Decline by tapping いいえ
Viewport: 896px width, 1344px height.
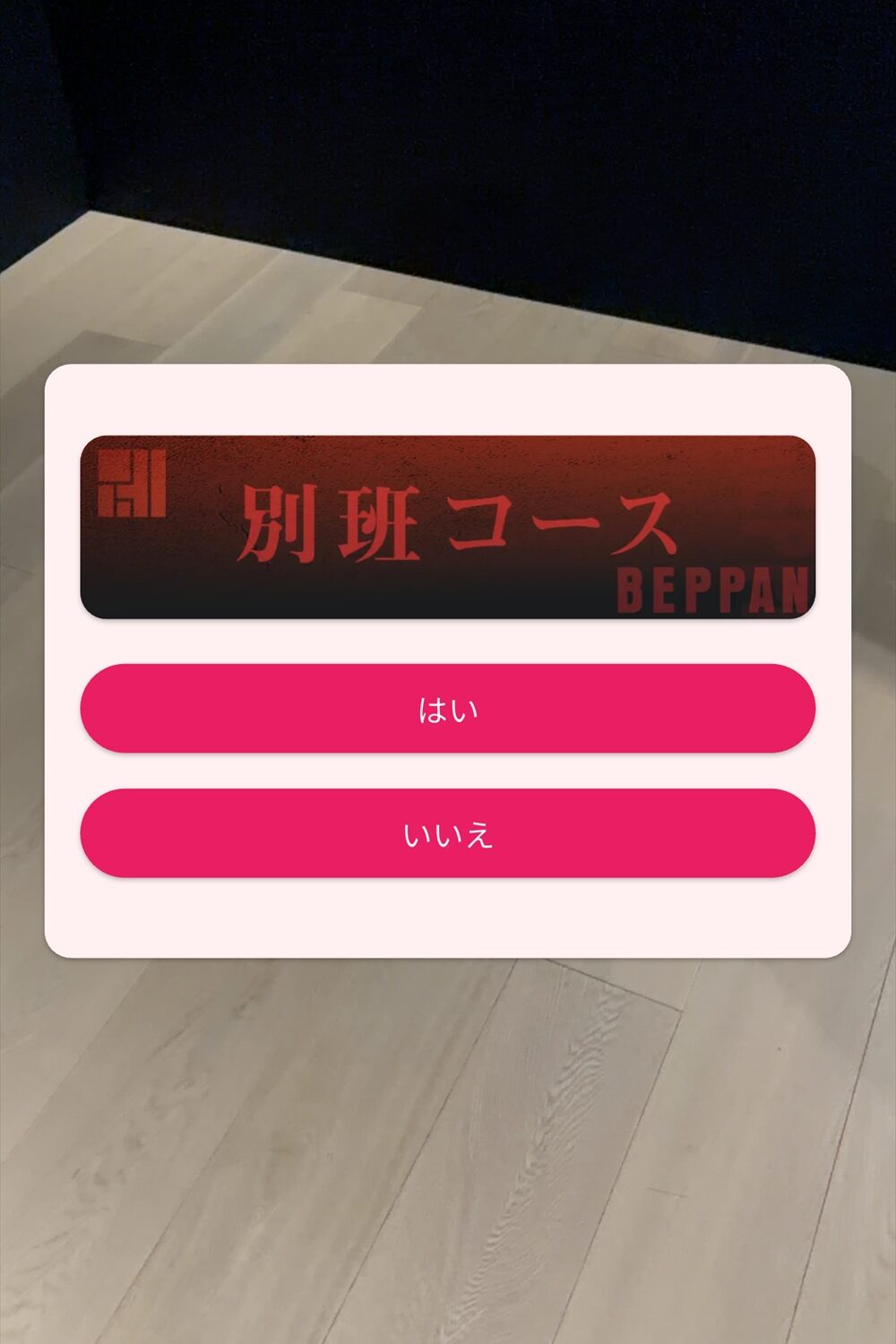[x=448, y=833]
